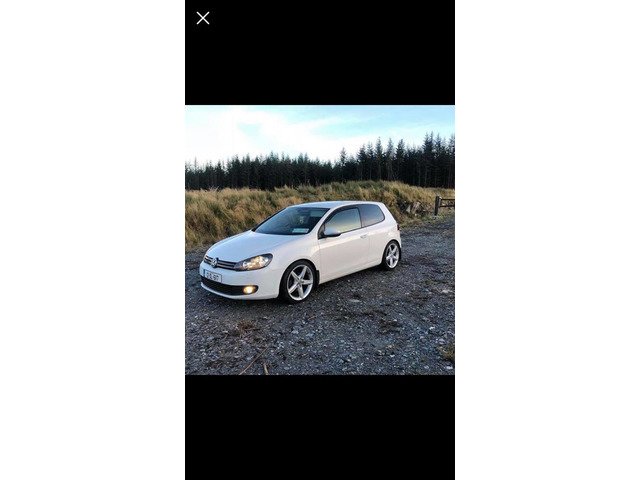Close the full-screen photo viewer
The image size is (640, 480).
point(203,18)
